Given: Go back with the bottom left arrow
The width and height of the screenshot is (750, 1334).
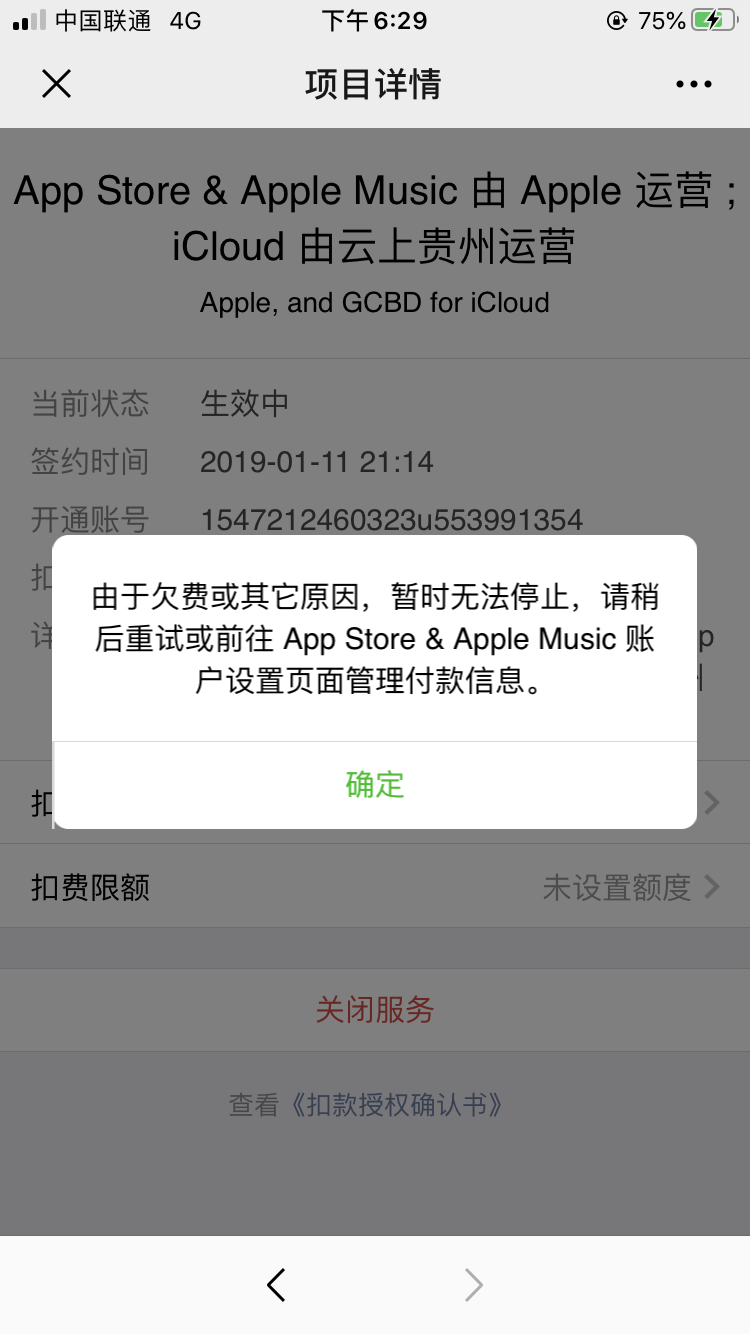Looking at the screenshot, I should coord(277,1285).
